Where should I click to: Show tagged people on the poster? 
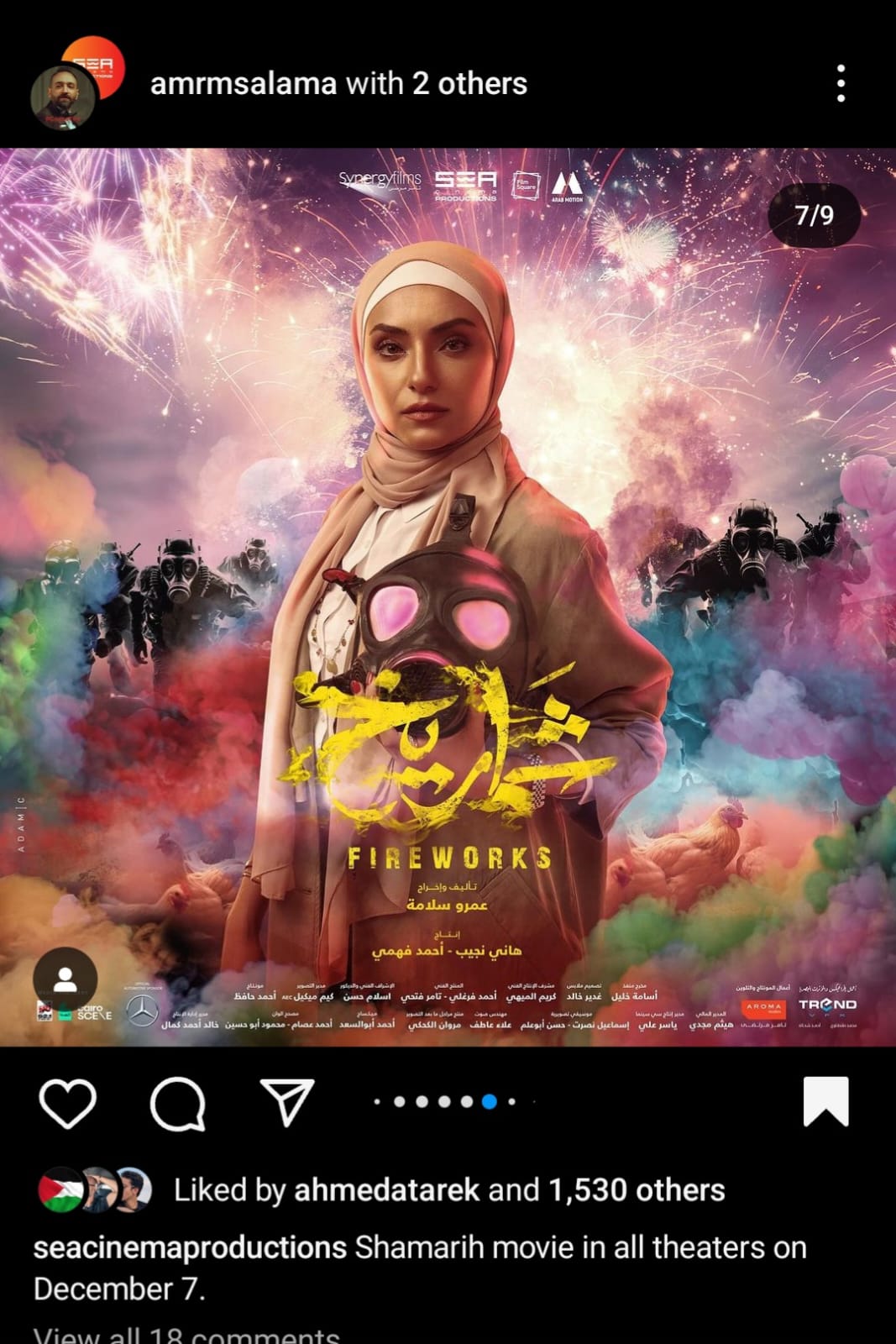pyautogui.click(x=65, y=979)
